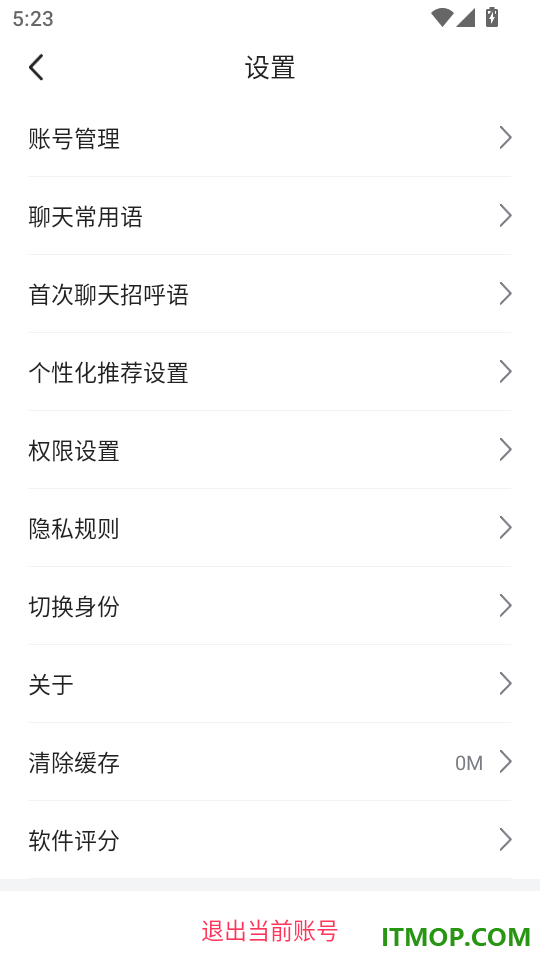The width and height of the screenshot is (540, 960).
Task: Select 切换身份
Action: tap(270, 606)
